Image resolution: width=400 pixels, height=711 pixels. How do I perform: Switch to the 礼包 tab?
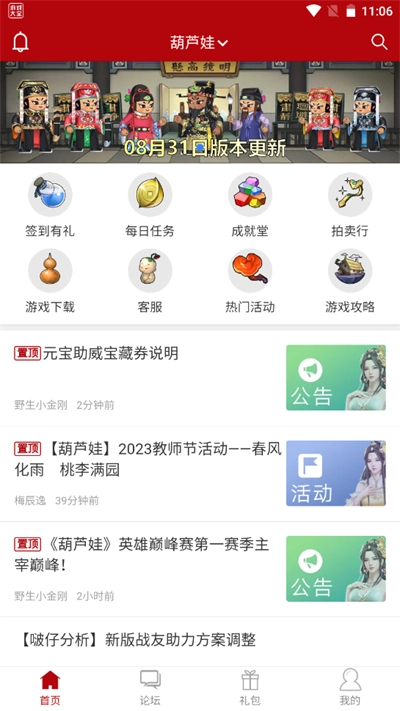250,687
